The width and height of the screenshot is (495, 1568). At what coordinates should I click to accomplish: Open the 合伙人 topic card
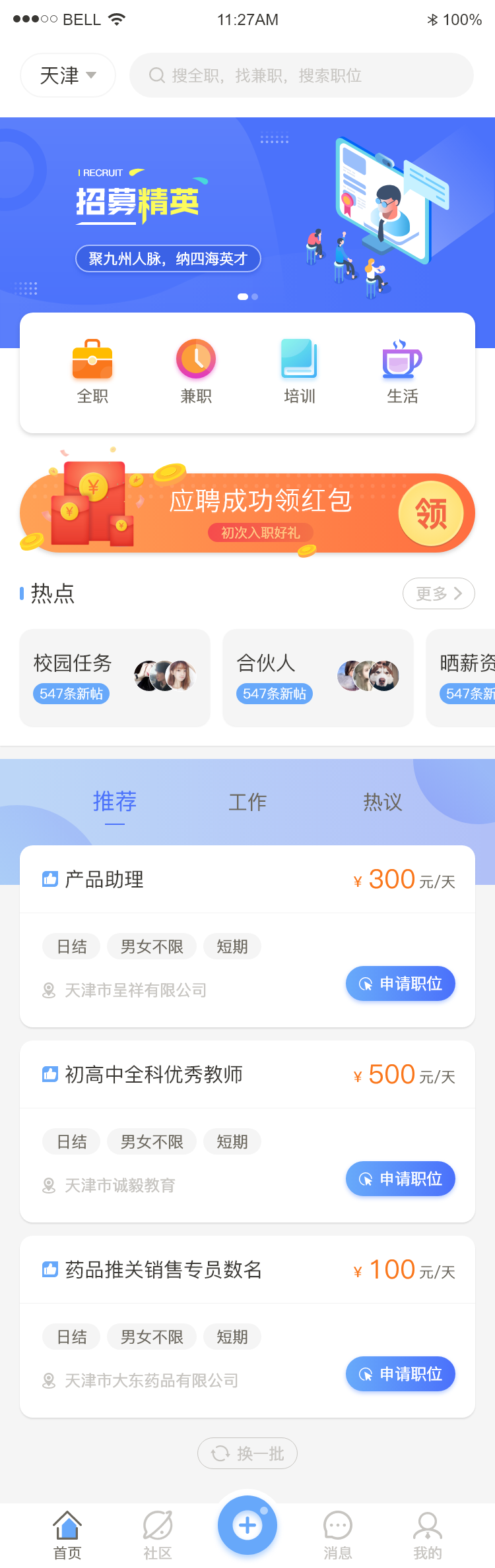click(318, 678)
